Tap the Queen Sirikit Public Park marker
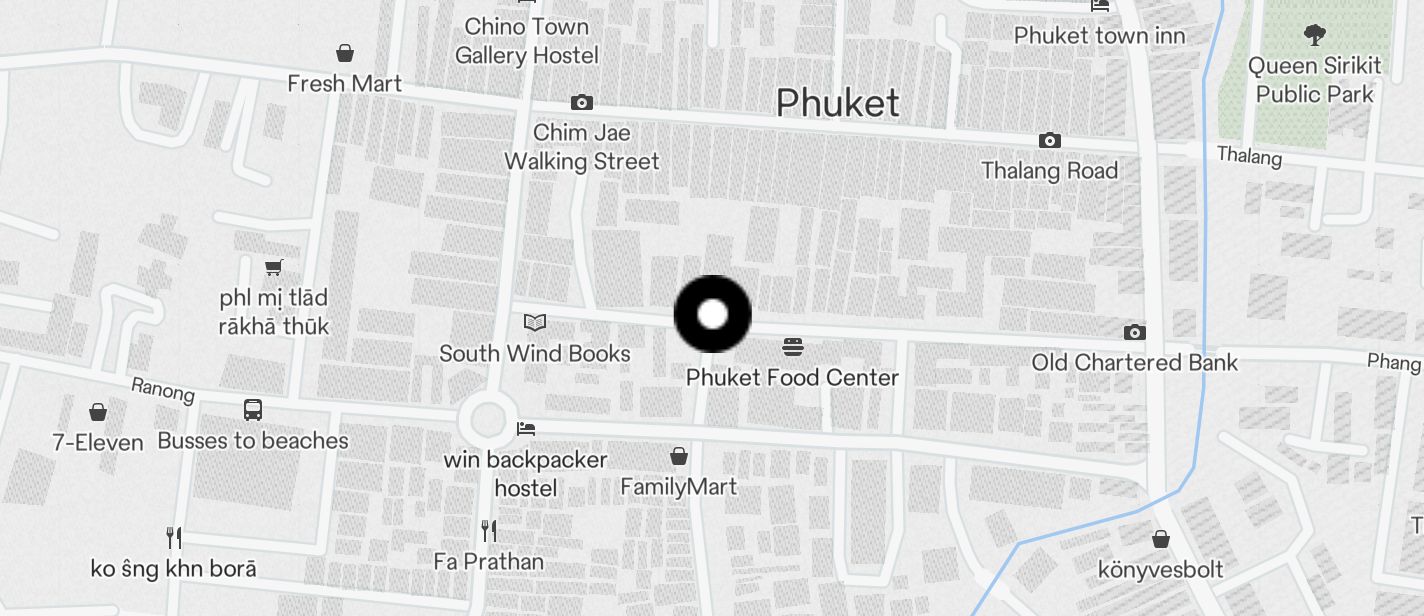Screen dimensions: 1424x616 (x=1314, y=36)
